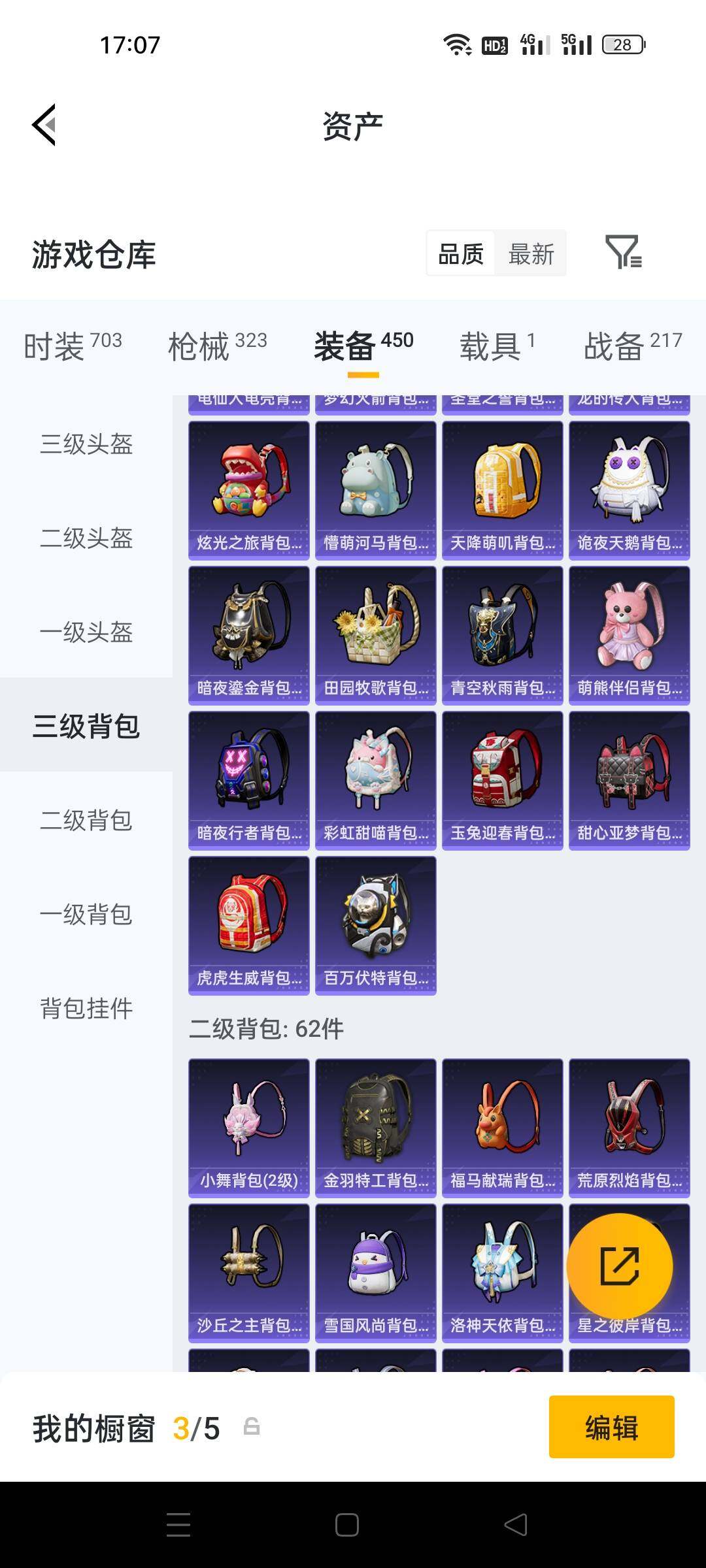Expand the 背包挂件 category

point(88,1008)
